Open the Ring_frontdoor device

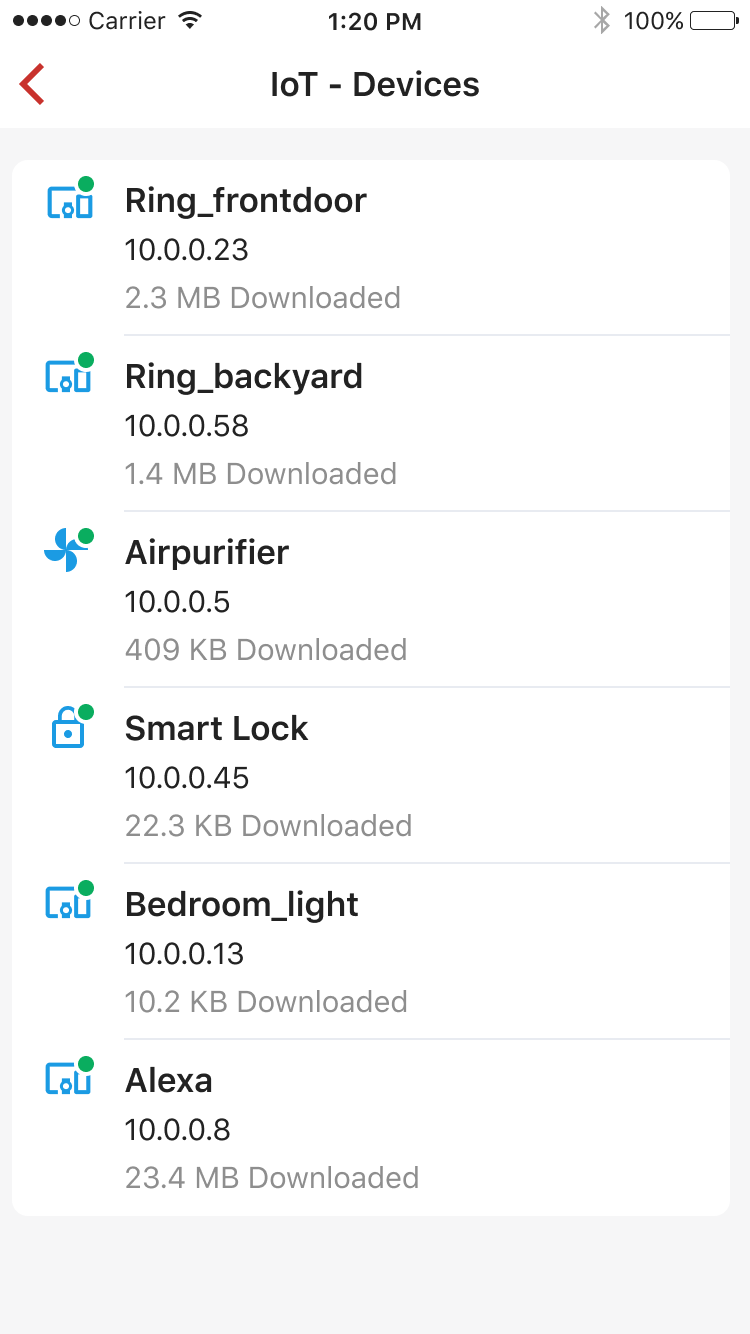click(371, 248)
